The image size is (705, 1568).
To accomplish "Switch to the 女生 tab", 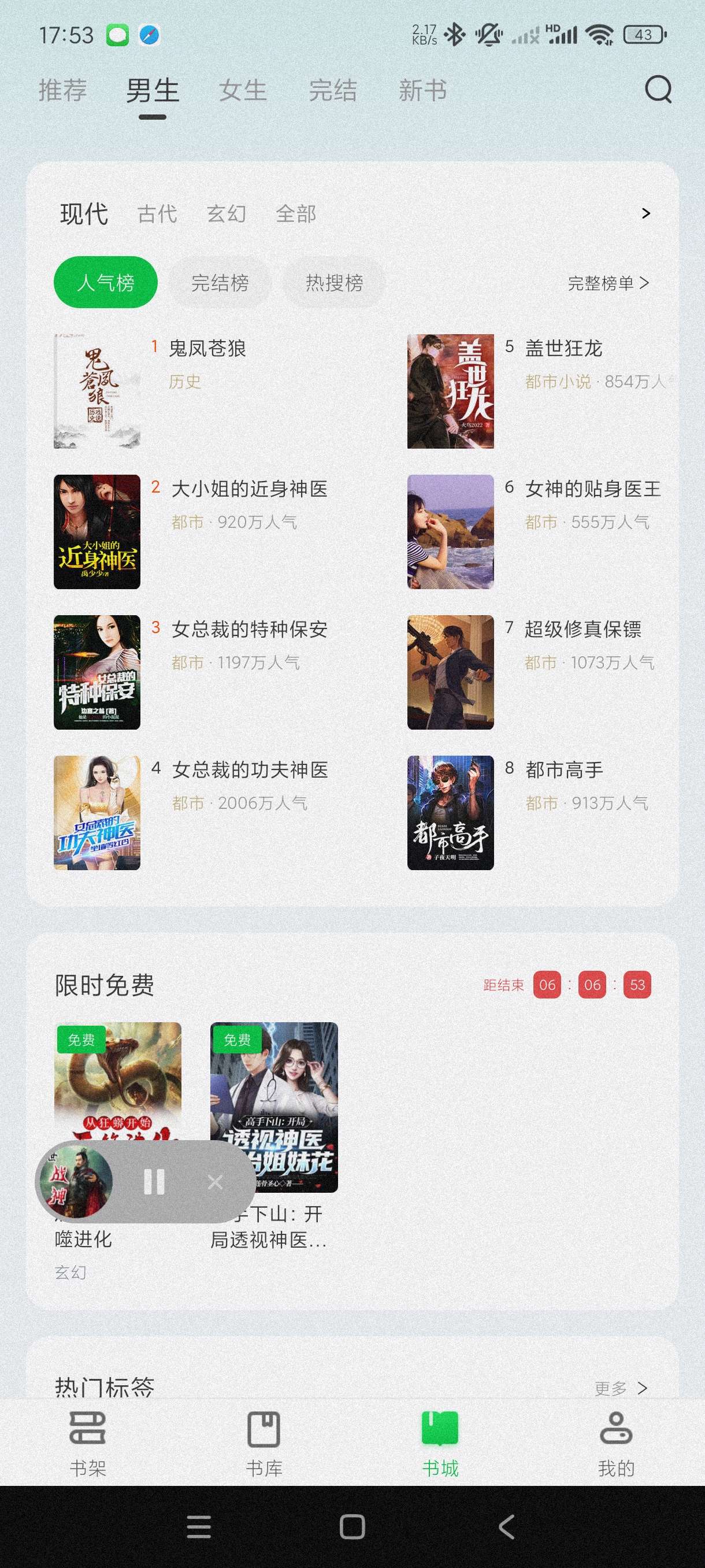I will [243, 91].
